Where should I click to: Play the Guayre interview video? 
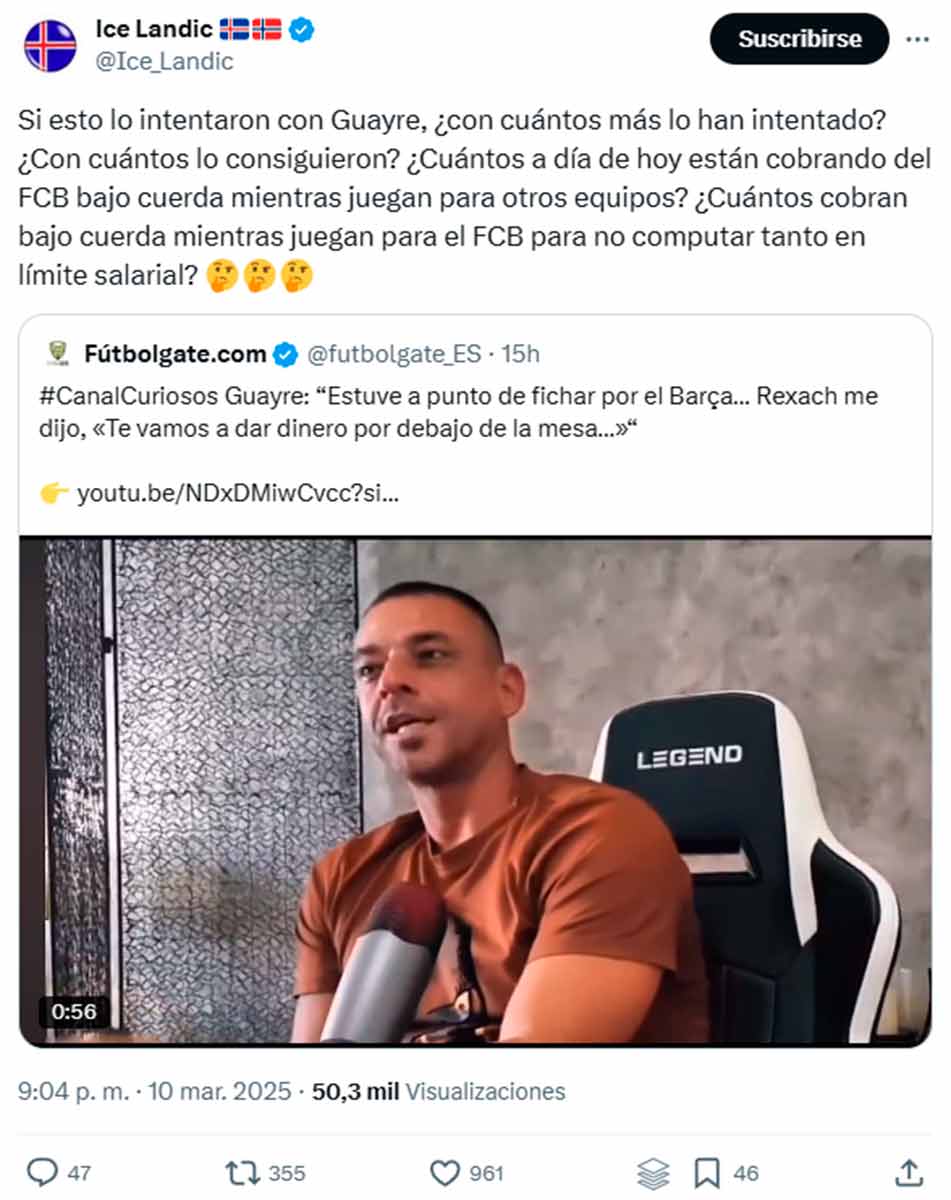[x=475, y=790]
